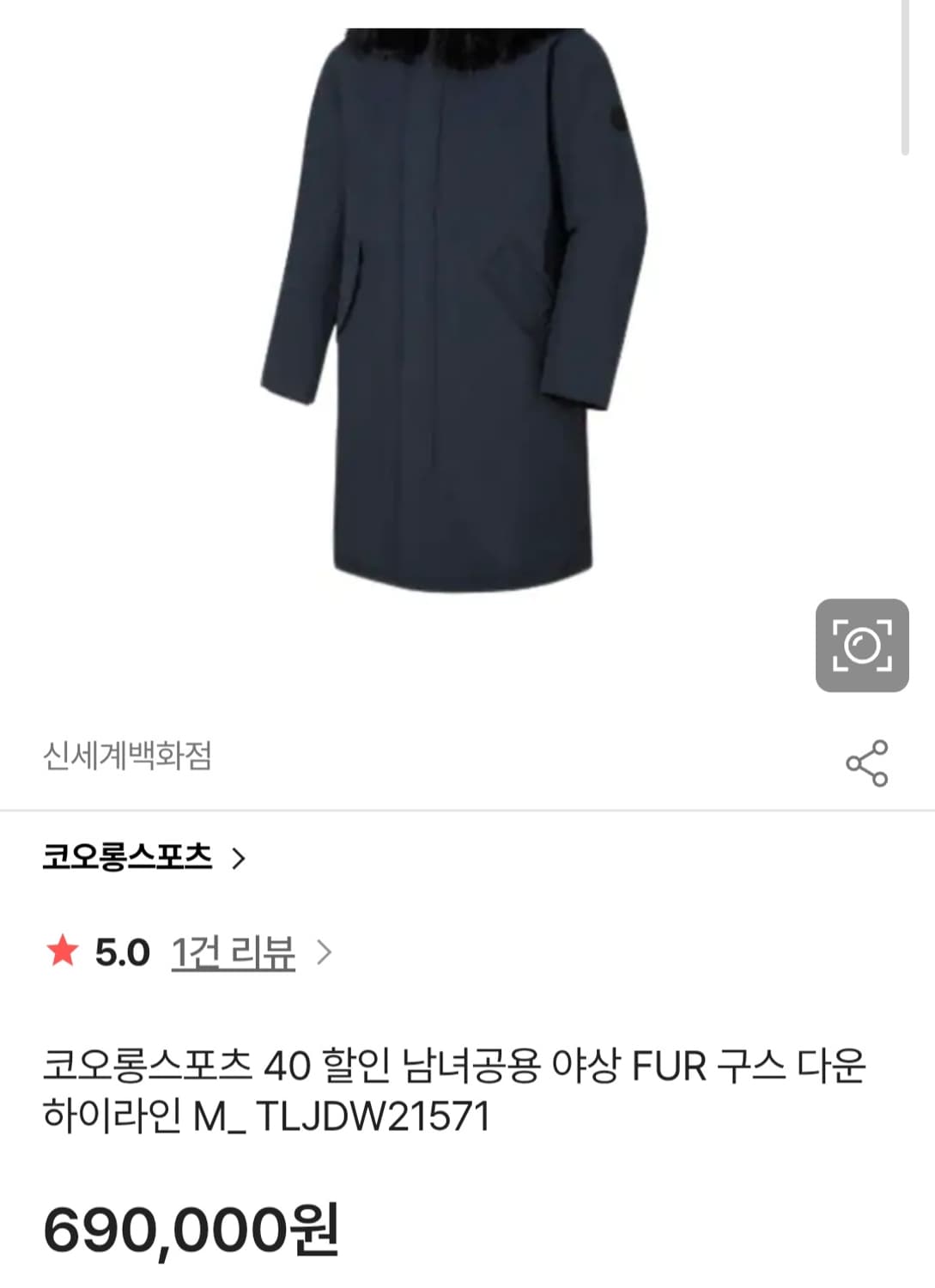Click the navy coat product image

(446, 326)
